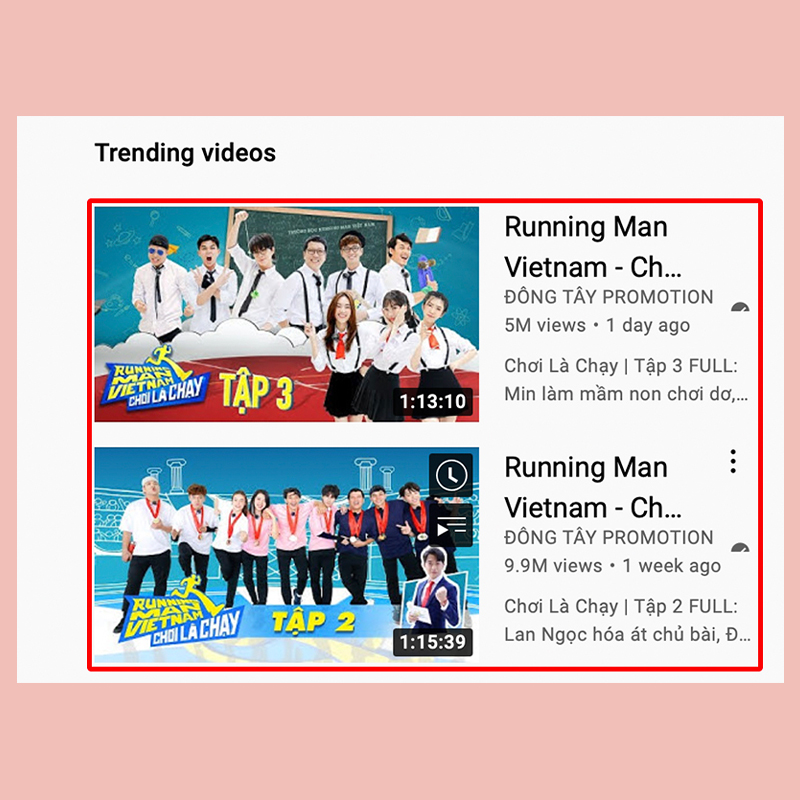Visit ĐÔNG TÂY PROMOTION channel under the Tập 2 video
The height and width of the screenshot is (800, 800).
[608, 537]
